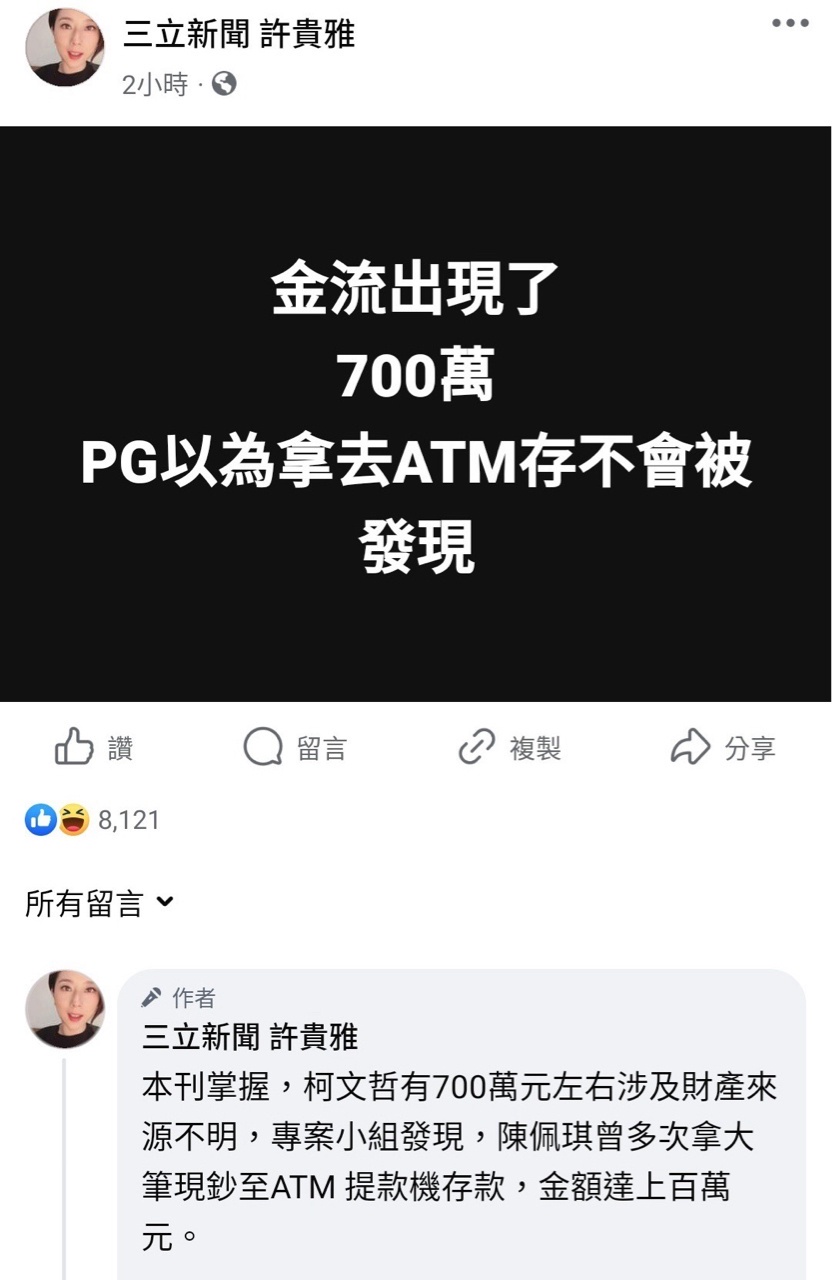
Task: Copy the post link with 複製
Action: coord(509,747)
